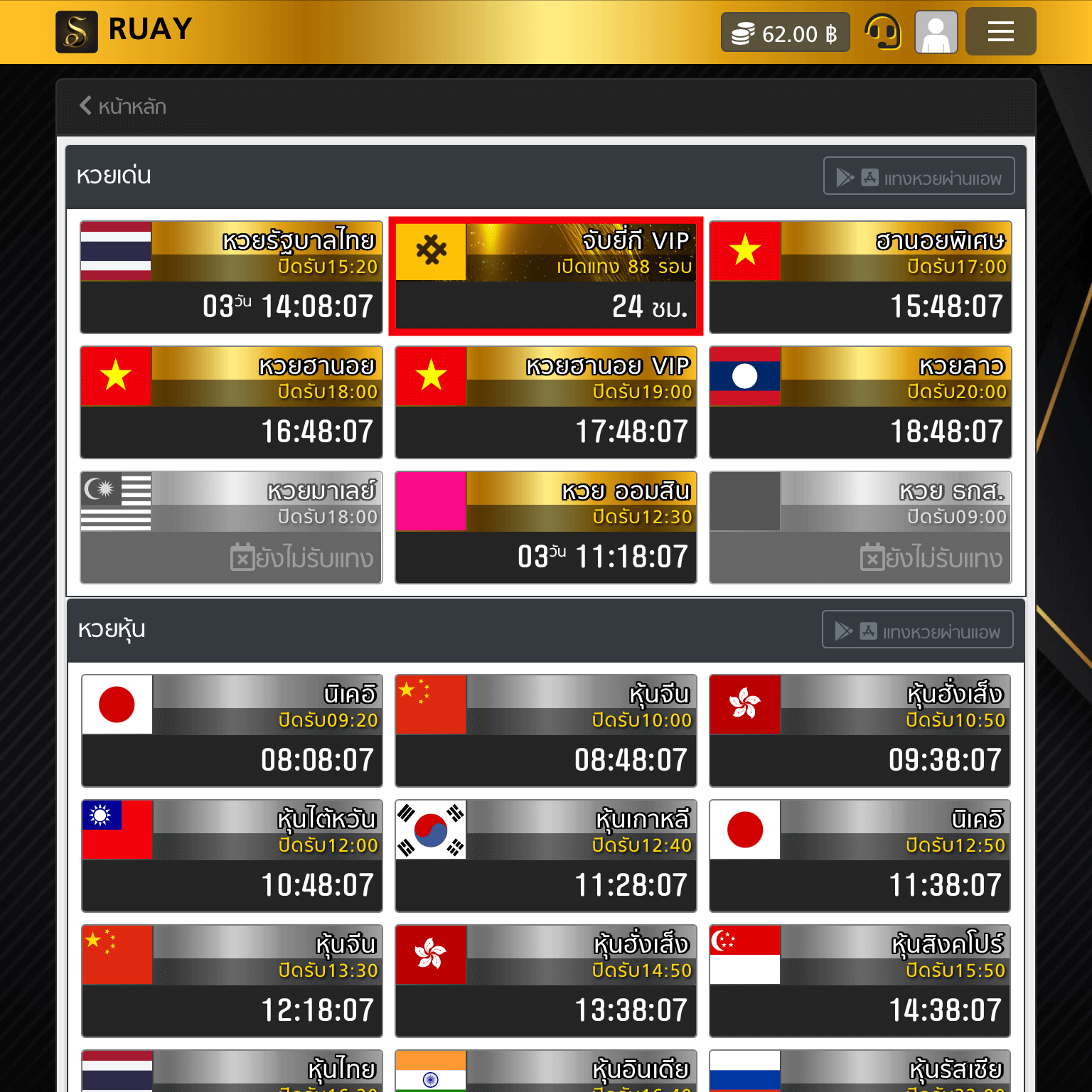Select the หุ้นสิงคโปร์ card
Screen dimensions: 1092x1092
coord(860,981)
